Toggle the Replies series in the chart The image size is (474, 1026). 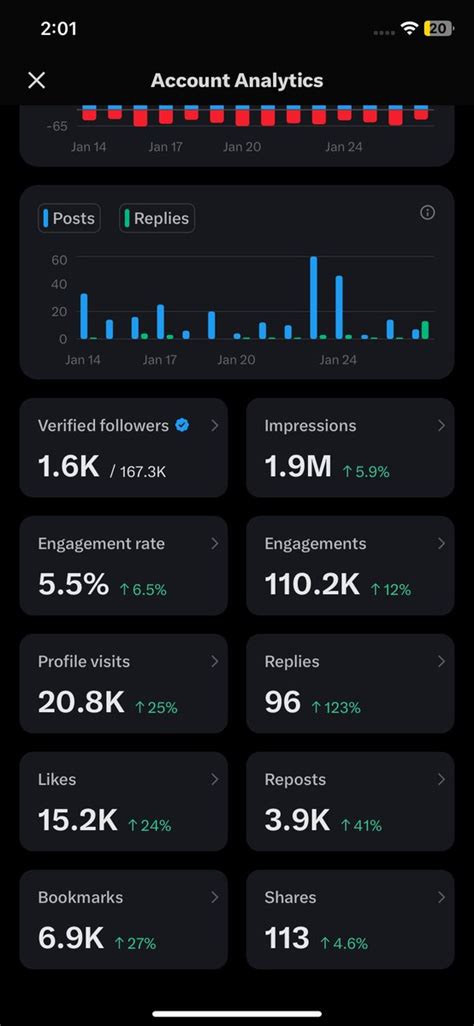(x=157, y=219)
